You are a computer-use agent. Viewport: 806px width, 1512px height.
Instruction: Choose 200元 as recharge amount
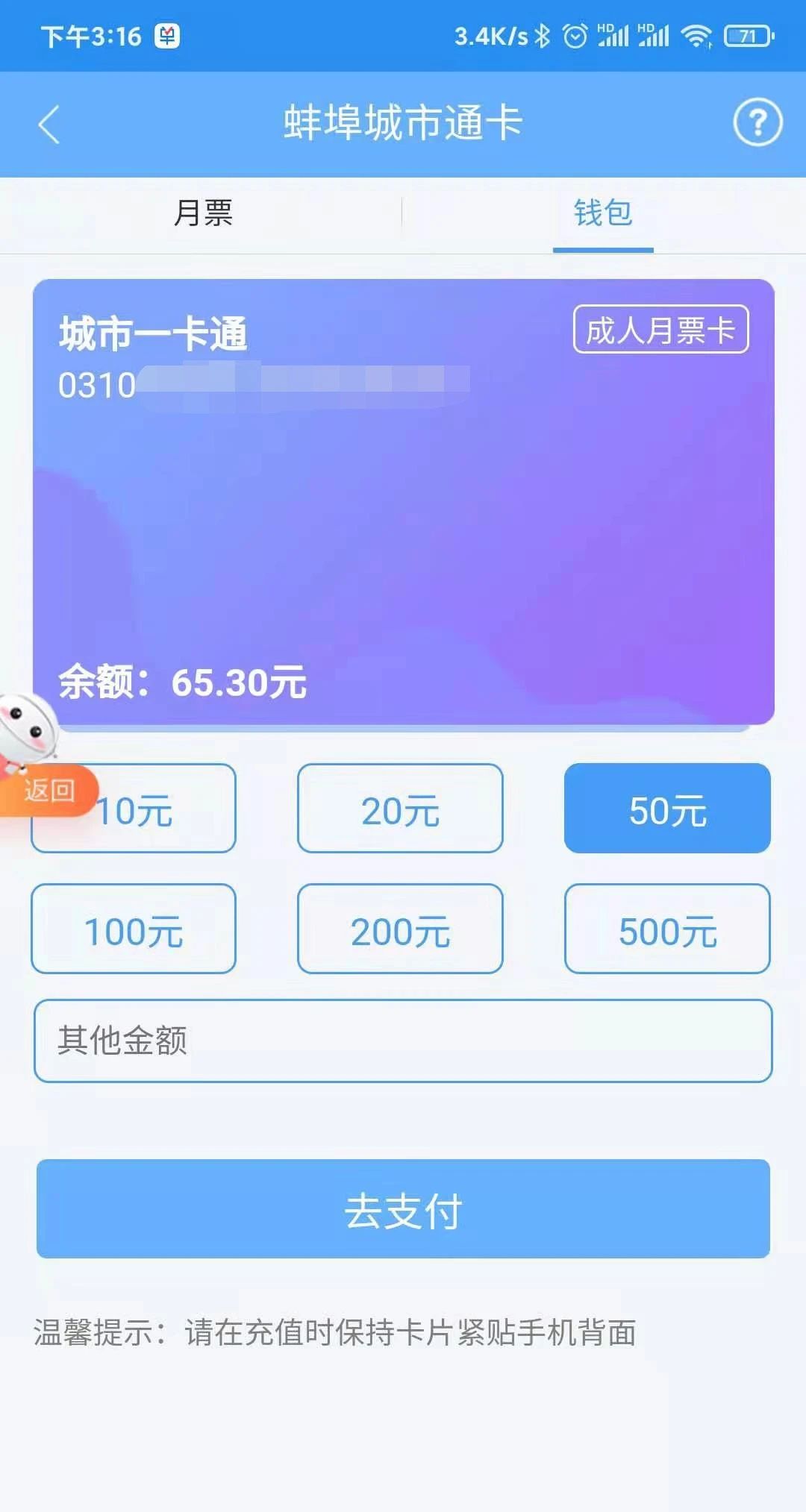pos(400,929)
